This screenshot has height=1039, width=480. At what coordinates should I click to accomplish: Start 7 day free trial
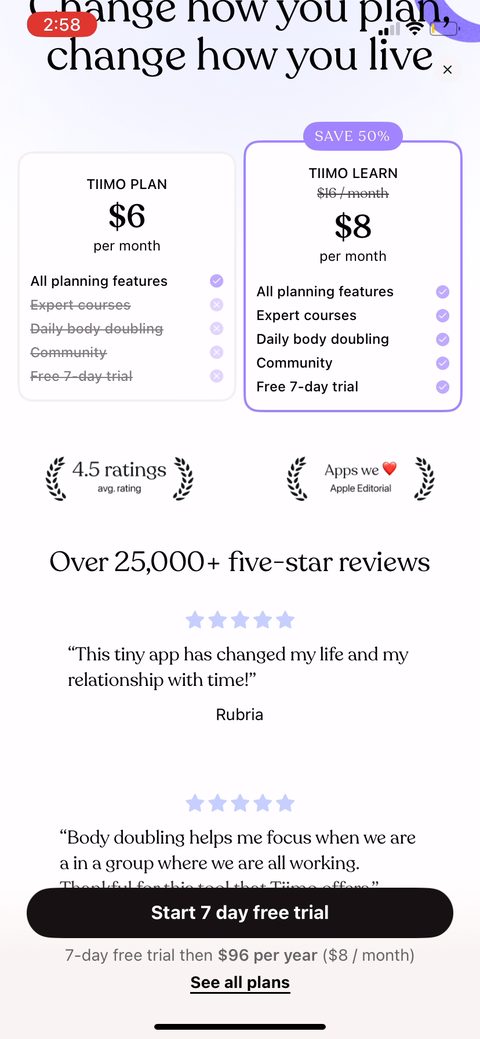point(240,912)
